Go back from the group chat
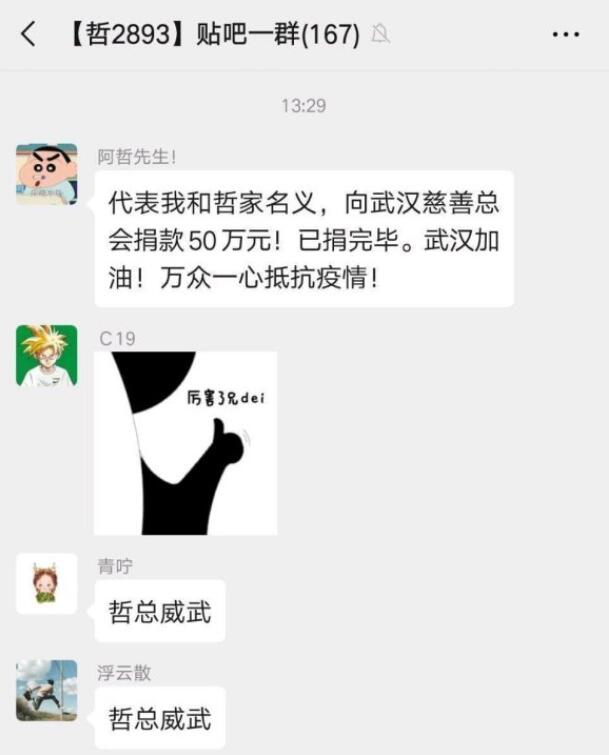Viewport: 609px width, 755px height. tap(28, 34)
